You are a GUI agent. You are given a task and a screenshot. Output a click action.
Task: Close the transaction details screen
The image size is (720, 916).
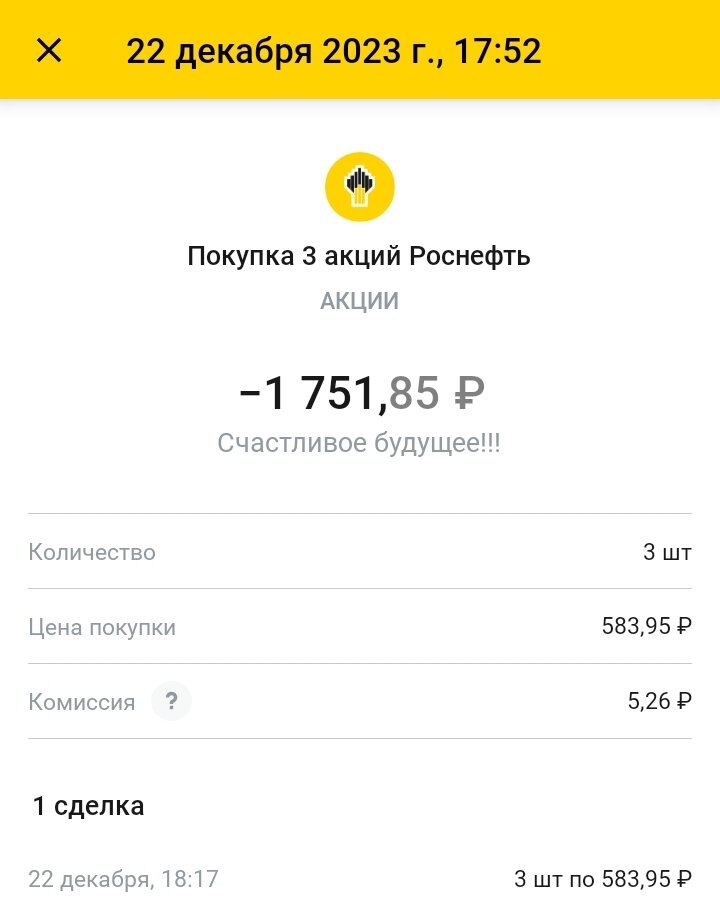49,51
